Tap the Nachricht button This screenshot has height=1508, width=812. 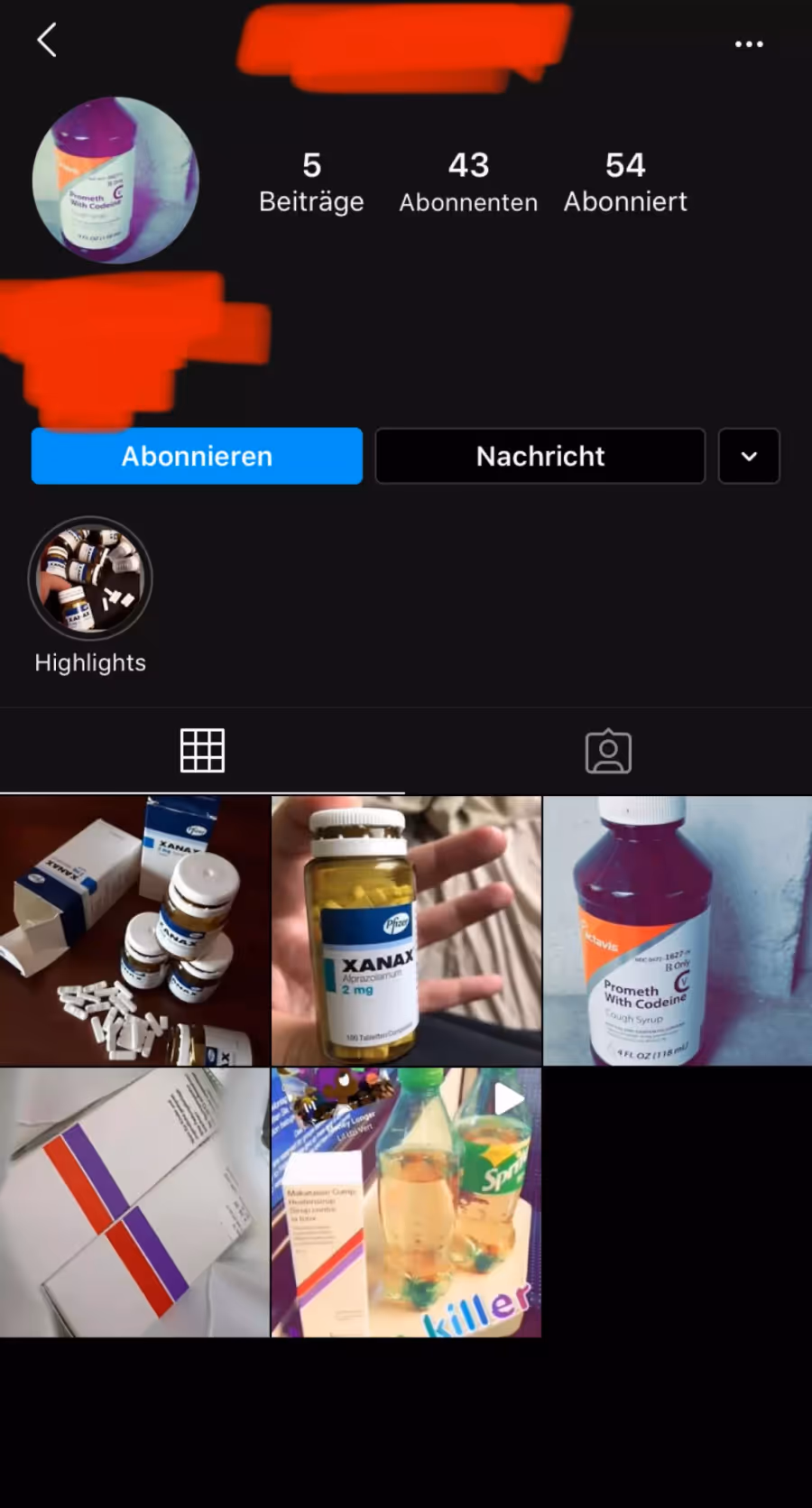540,456
